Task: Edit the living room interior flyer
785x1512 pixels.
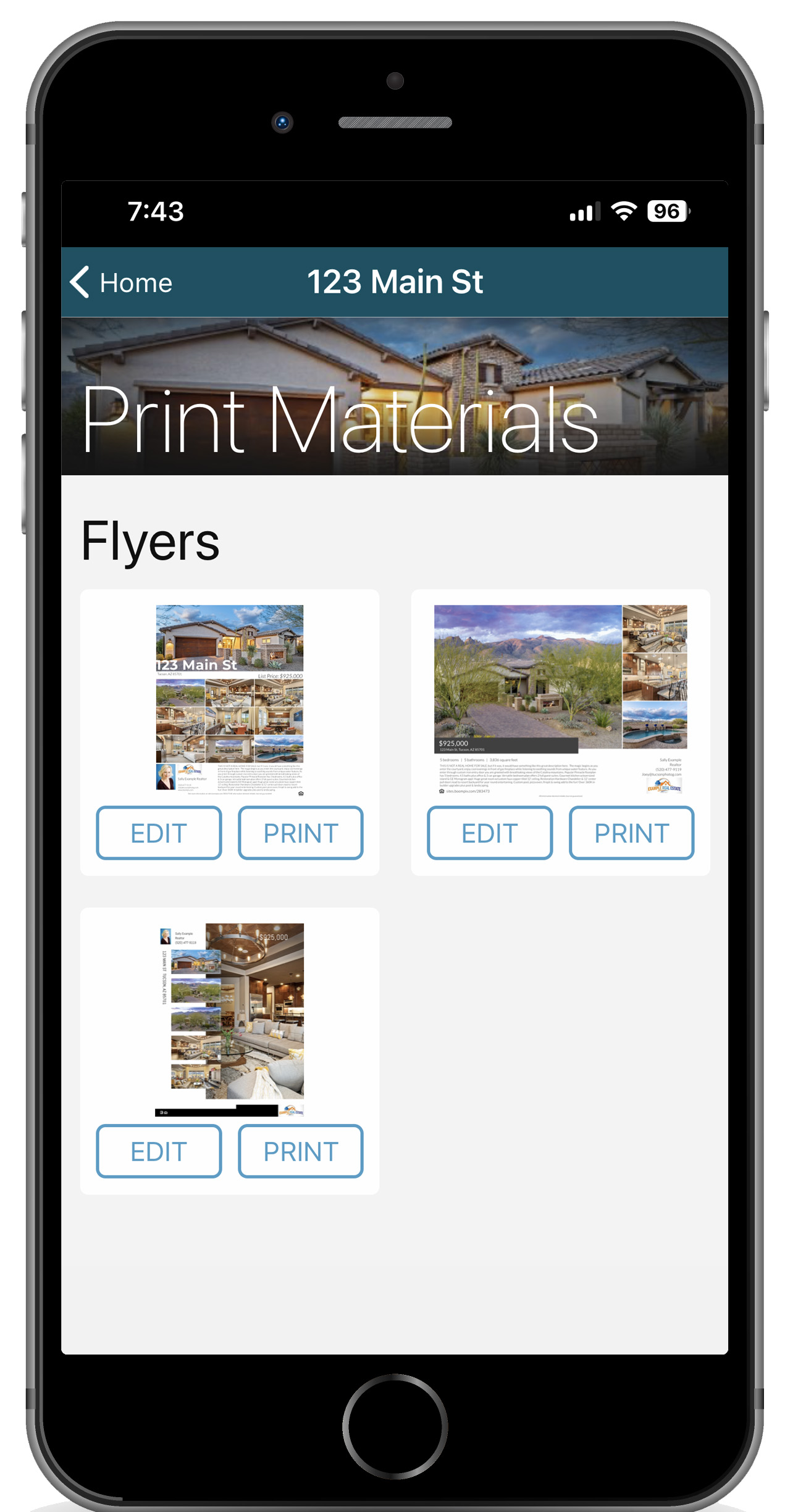Action: [159, 1151]
